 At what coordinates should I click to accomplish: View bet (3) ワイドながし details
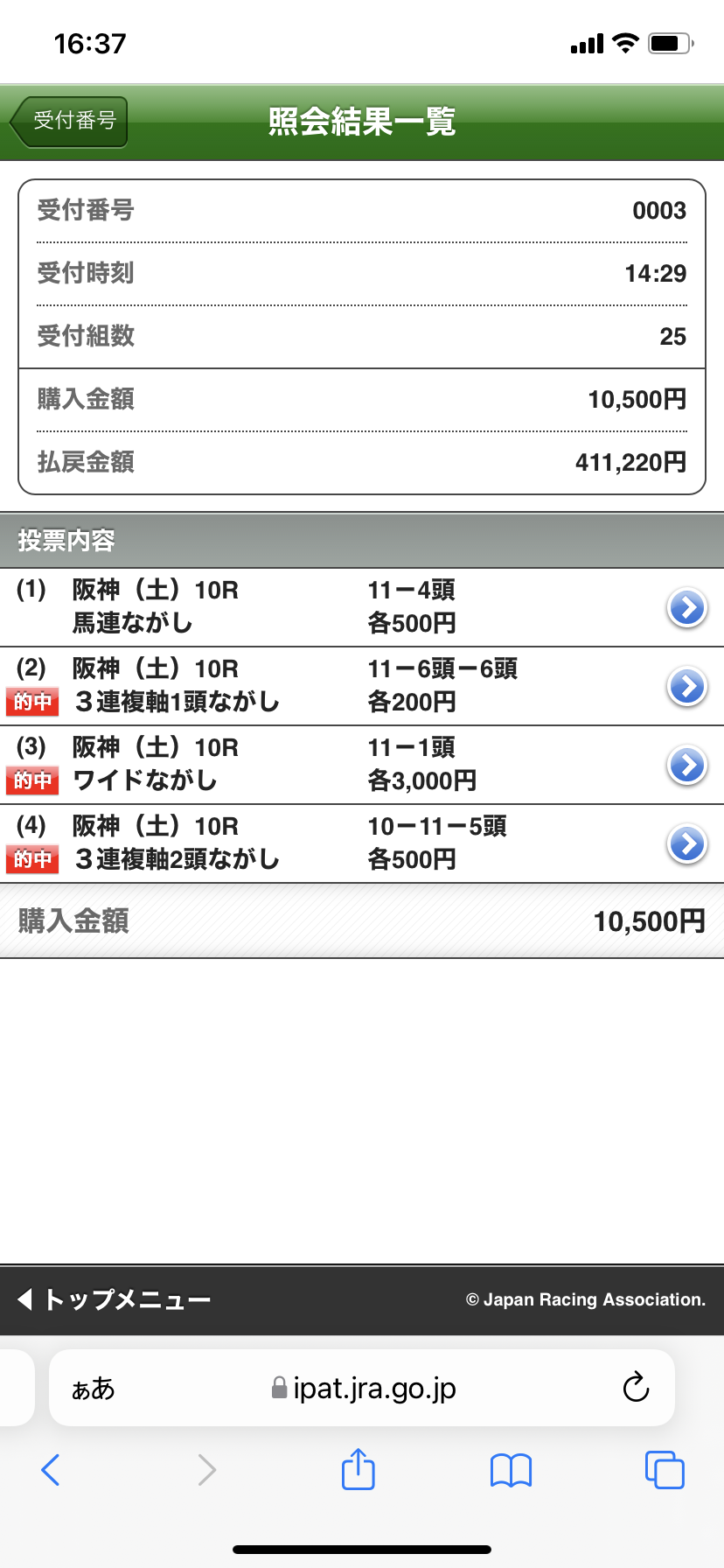pyautogui.click(x=687, y=765)
